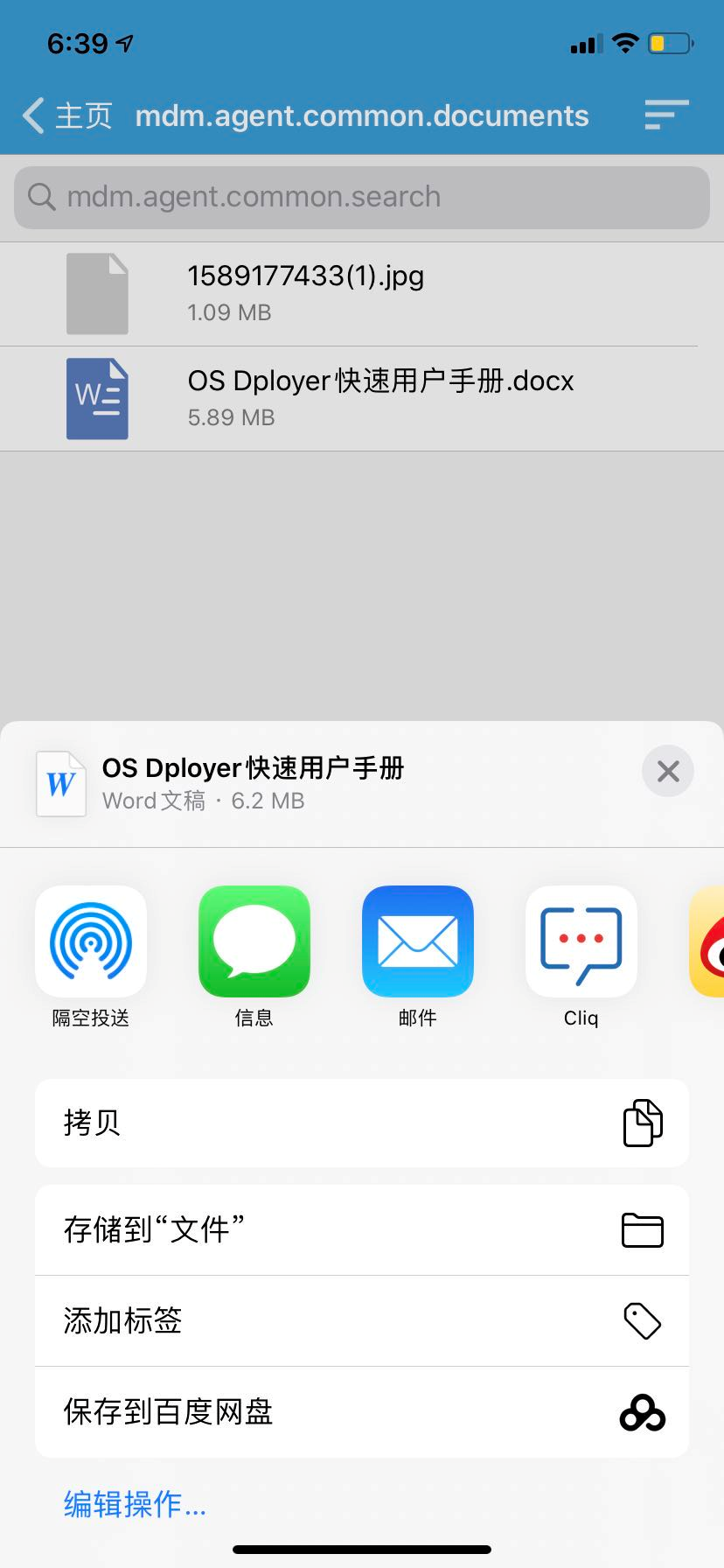The image size is (724, 1568).
Task: Close the share sheet
Action: tap(668, 771)
